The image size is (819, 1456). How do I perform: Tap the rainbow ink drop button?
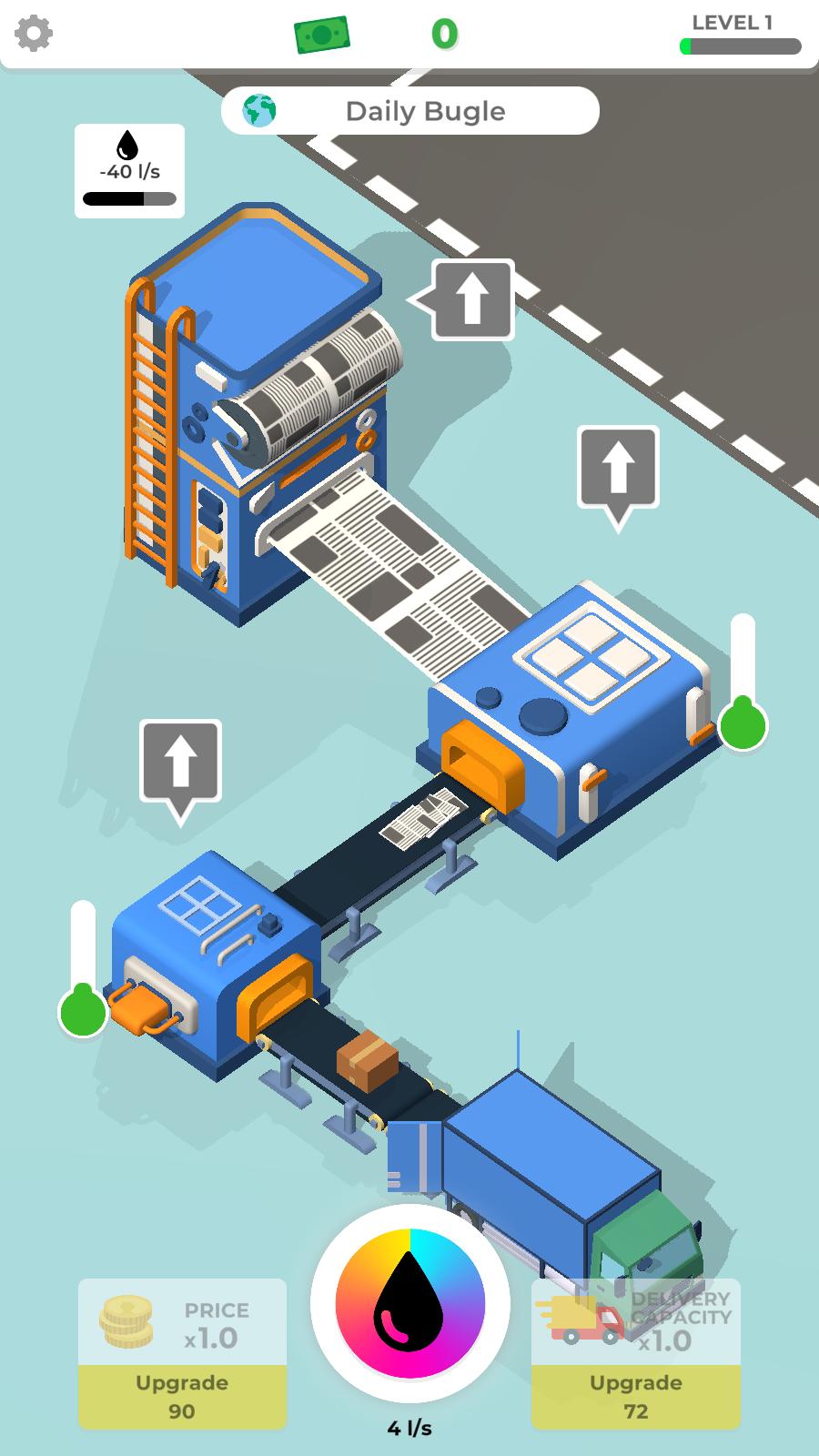pos(409,1303)
